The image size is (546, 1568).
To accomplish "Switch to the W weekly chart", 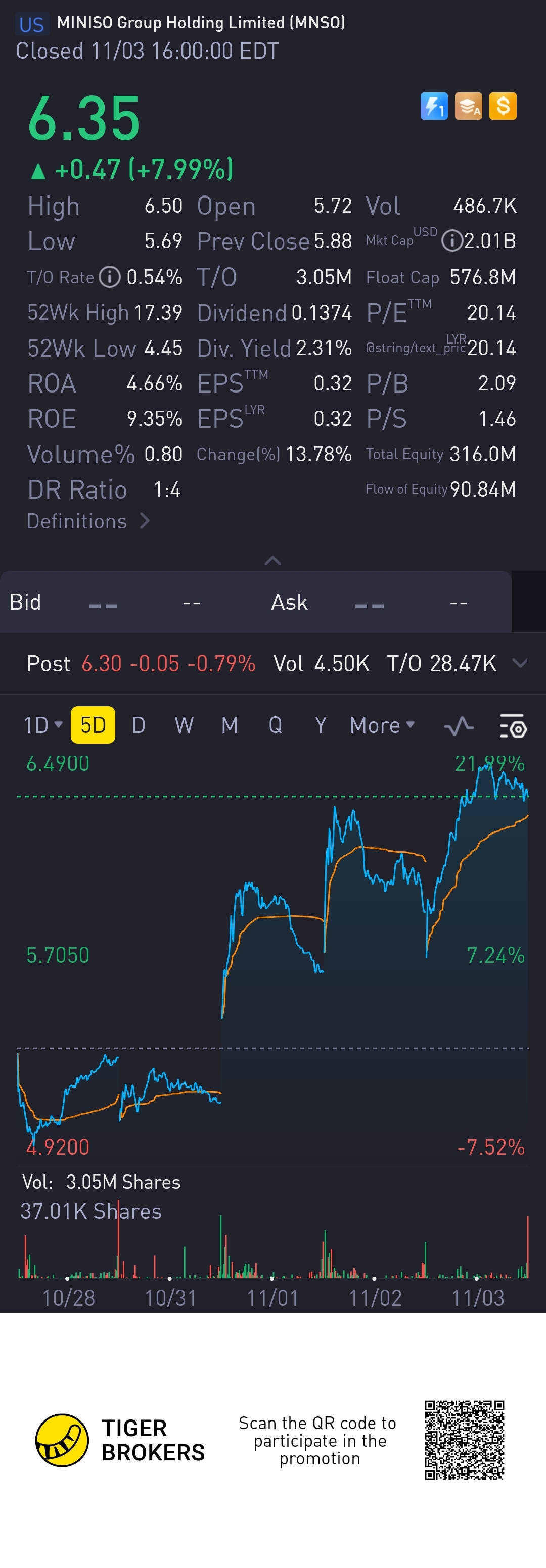I will pos(184,725).
